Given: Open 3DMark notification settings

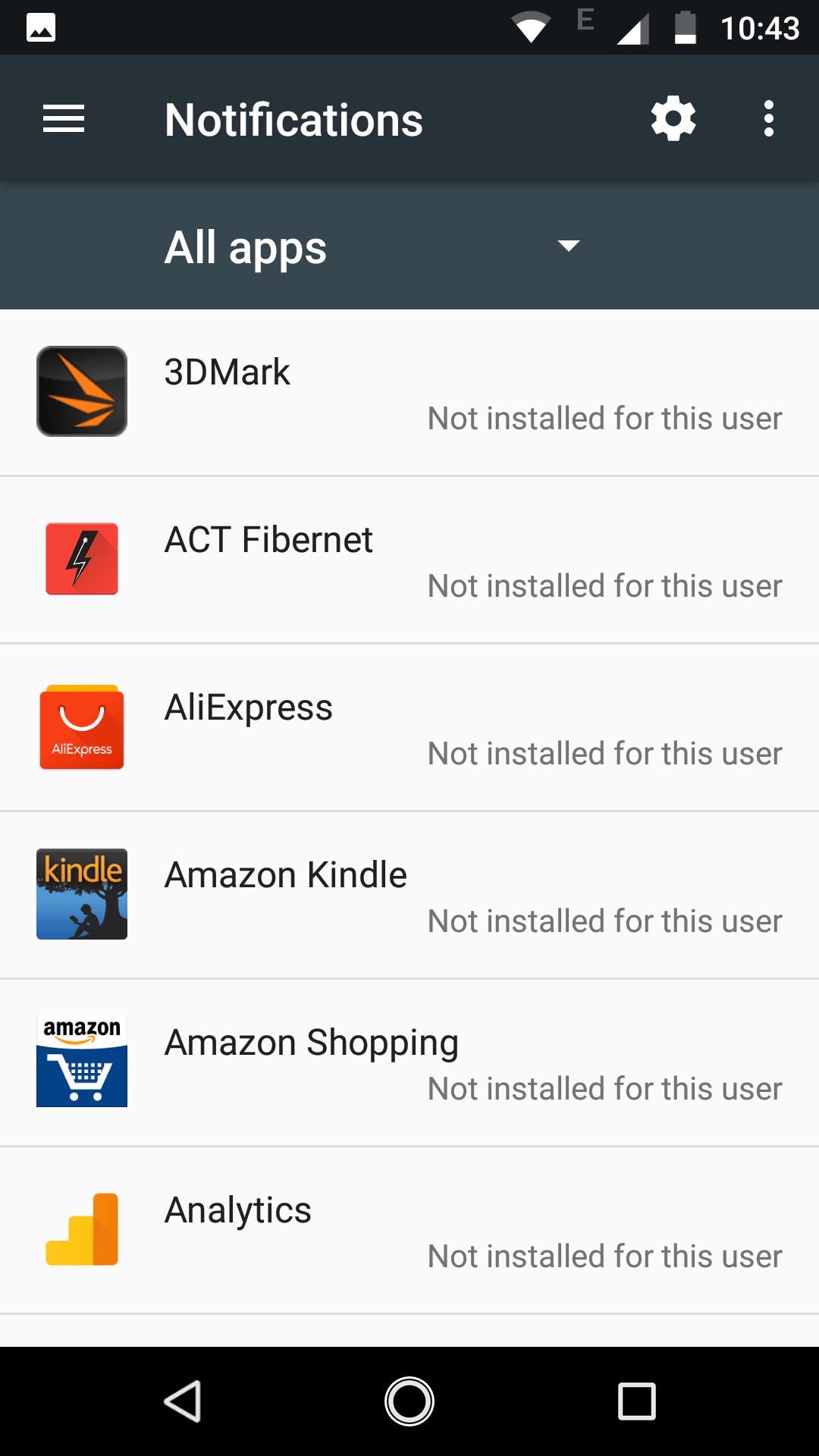Looking at the screenshot, I should click(409, 393).
